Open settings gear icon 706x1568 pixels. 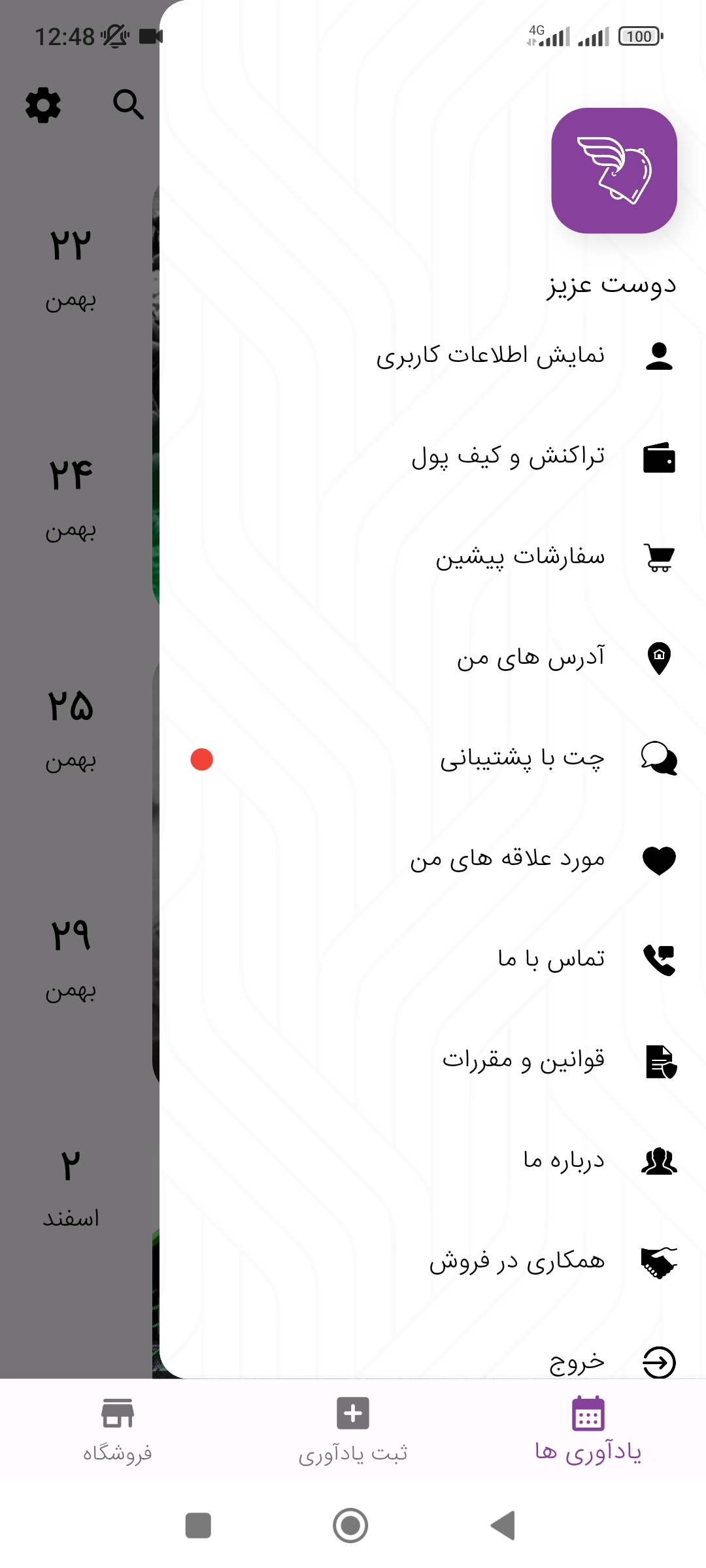pos(43,105)
